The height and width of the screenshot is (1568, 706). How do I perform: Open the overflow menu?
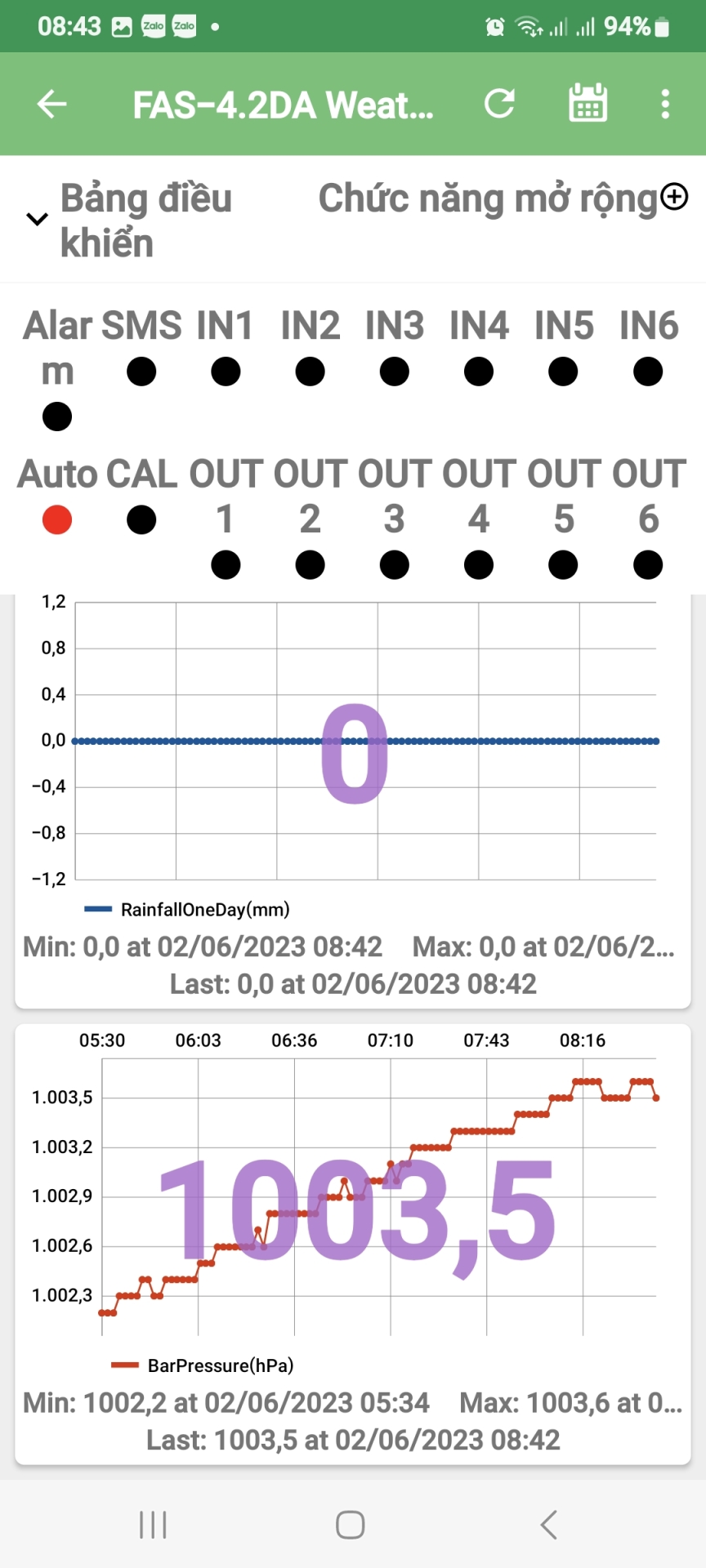click(x=665, y=104)
